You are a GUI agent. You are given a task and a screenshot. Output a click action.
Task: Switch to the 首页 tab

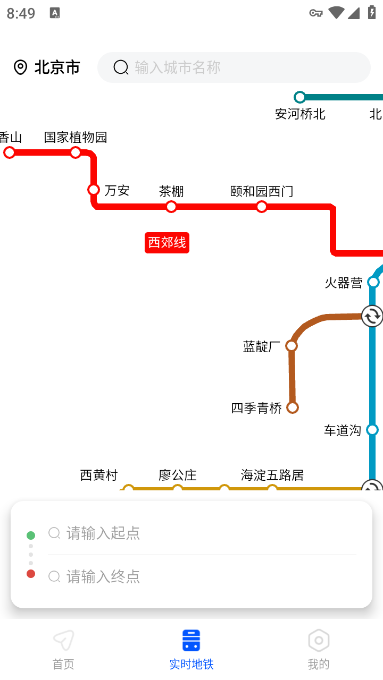point(63,649)
